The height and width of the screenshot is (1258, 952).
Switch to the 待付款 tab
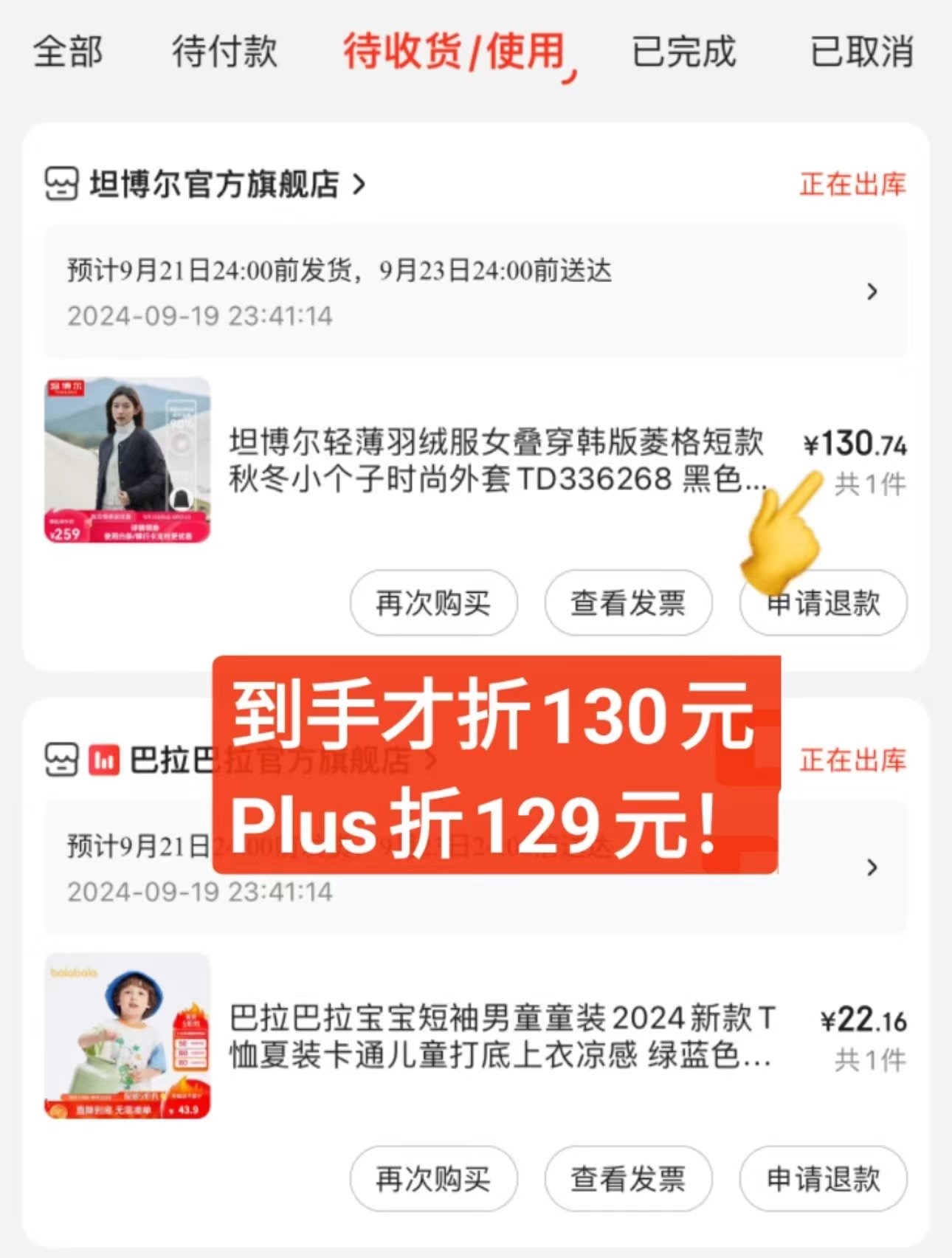224,52
